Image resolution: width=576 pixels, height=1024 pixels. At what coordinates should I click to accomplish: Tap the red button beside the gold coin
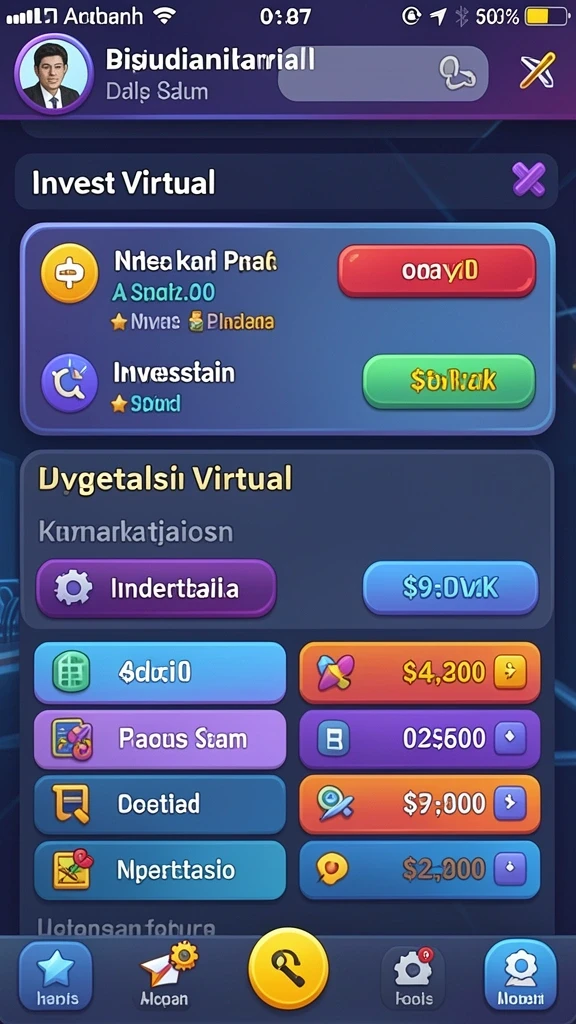(x=436, y=270)
